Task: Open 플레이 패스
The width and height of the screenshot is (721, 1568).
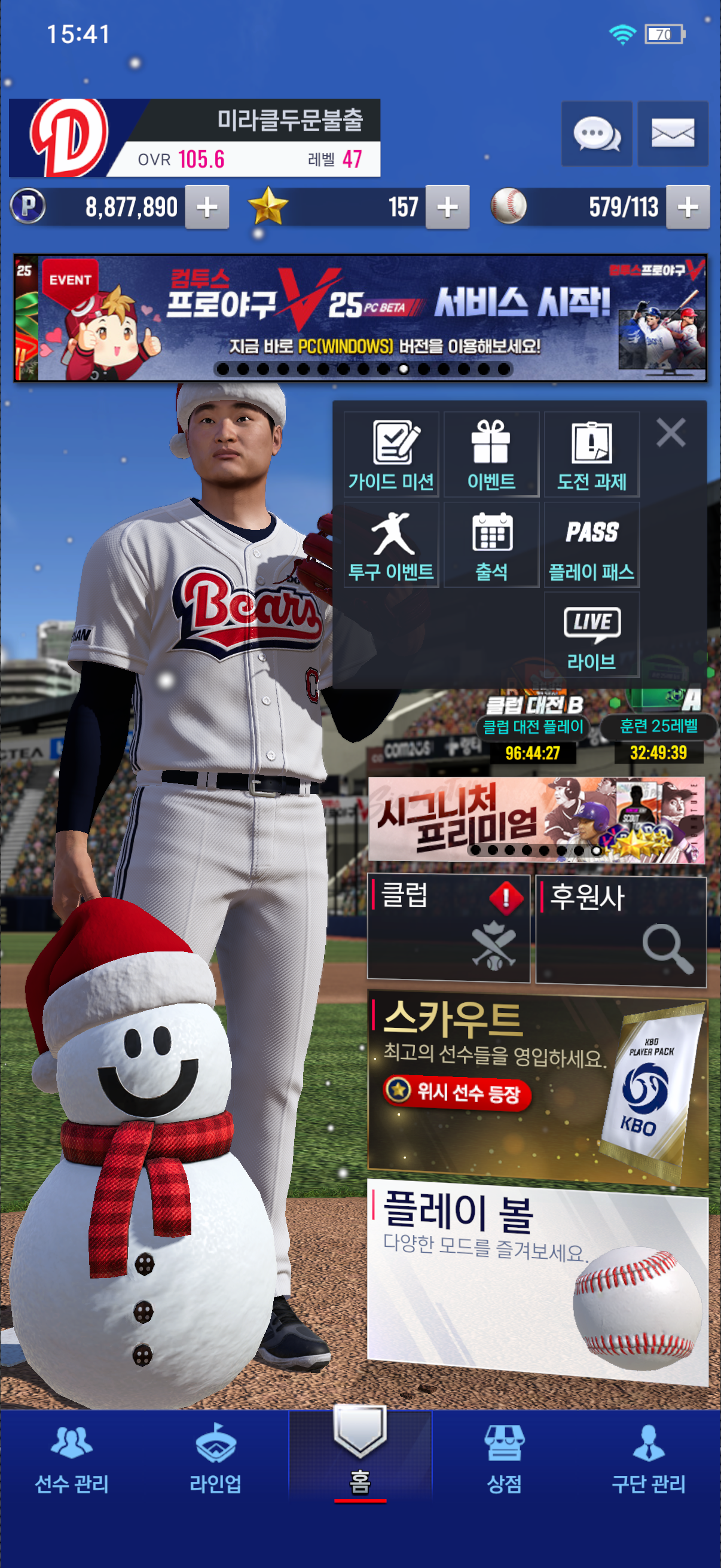Action: (591, 544)
